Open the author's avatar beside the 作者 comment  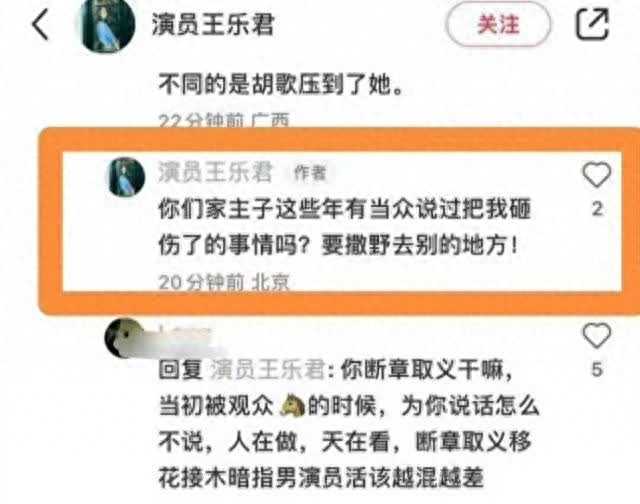[127, 178]
